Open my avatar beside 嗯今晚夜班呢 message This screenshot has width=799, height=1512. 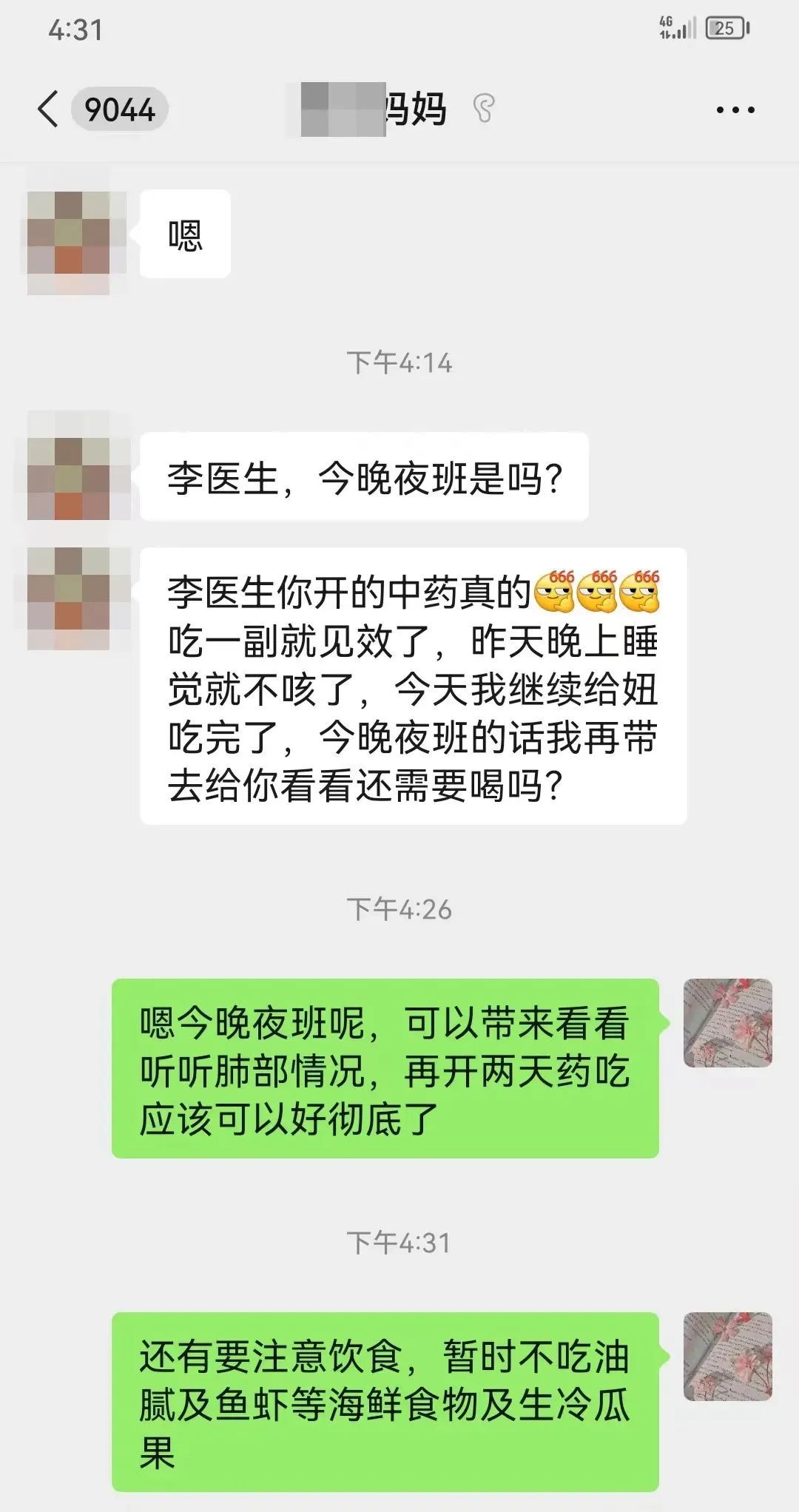tap(727, 1022)
